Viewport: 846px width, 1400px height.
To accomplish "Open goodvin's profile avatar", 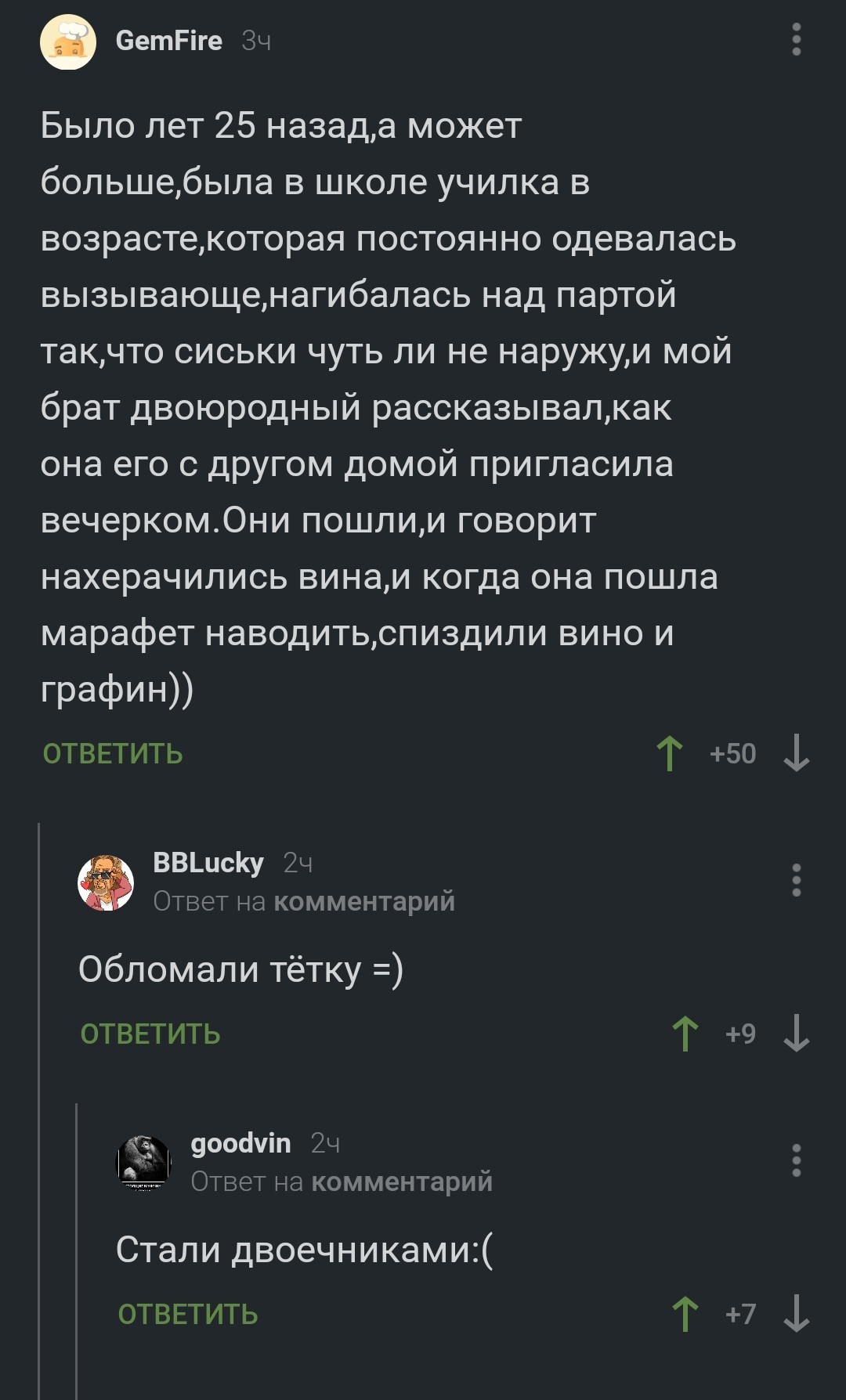I will 144,1161.
